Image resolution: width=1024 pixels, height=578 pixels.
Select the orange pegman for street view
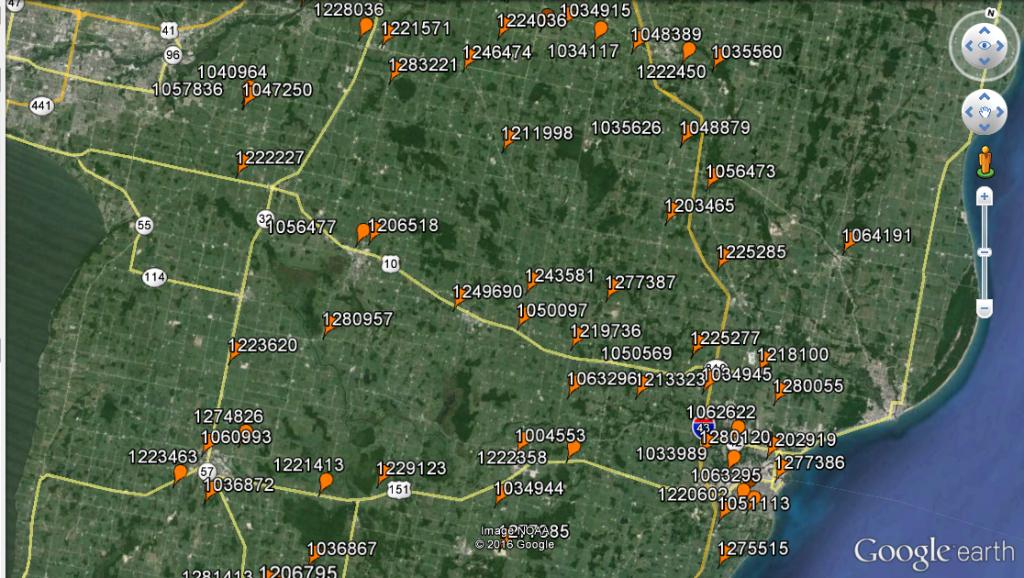click(985, 161)
